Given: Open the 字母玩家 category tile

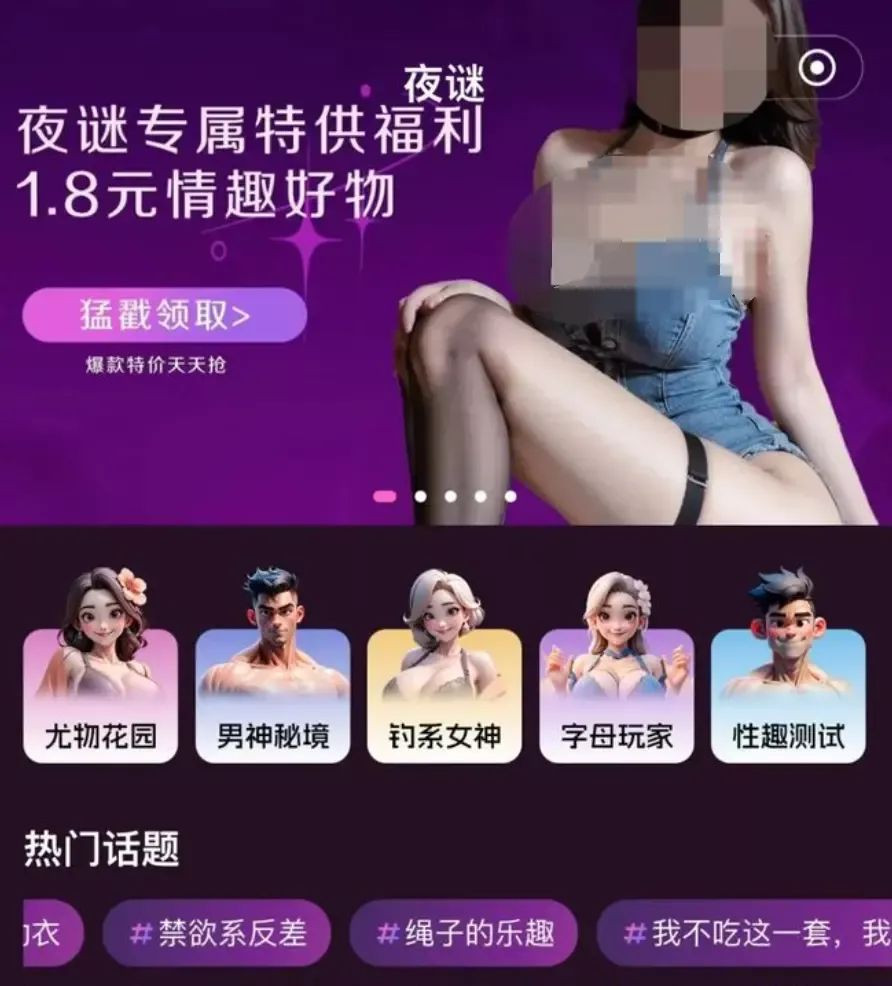Looking at the screenshot, I should click(x=616, y=695).
